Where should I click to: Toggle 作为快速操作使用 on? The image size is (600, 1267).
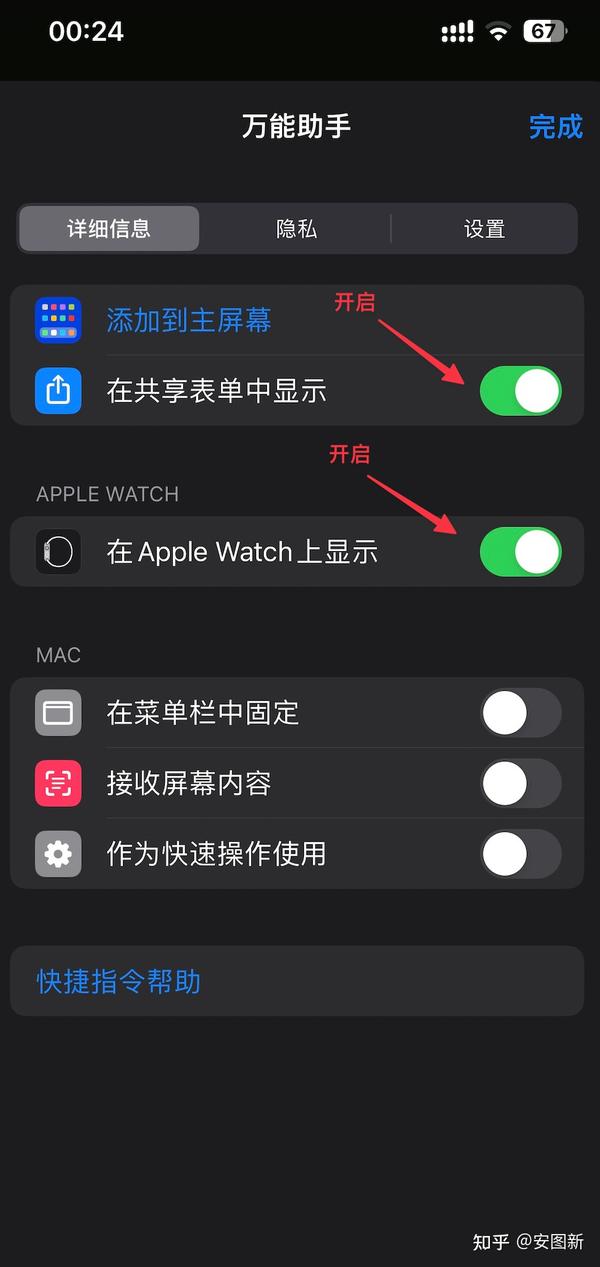(521, 854)
